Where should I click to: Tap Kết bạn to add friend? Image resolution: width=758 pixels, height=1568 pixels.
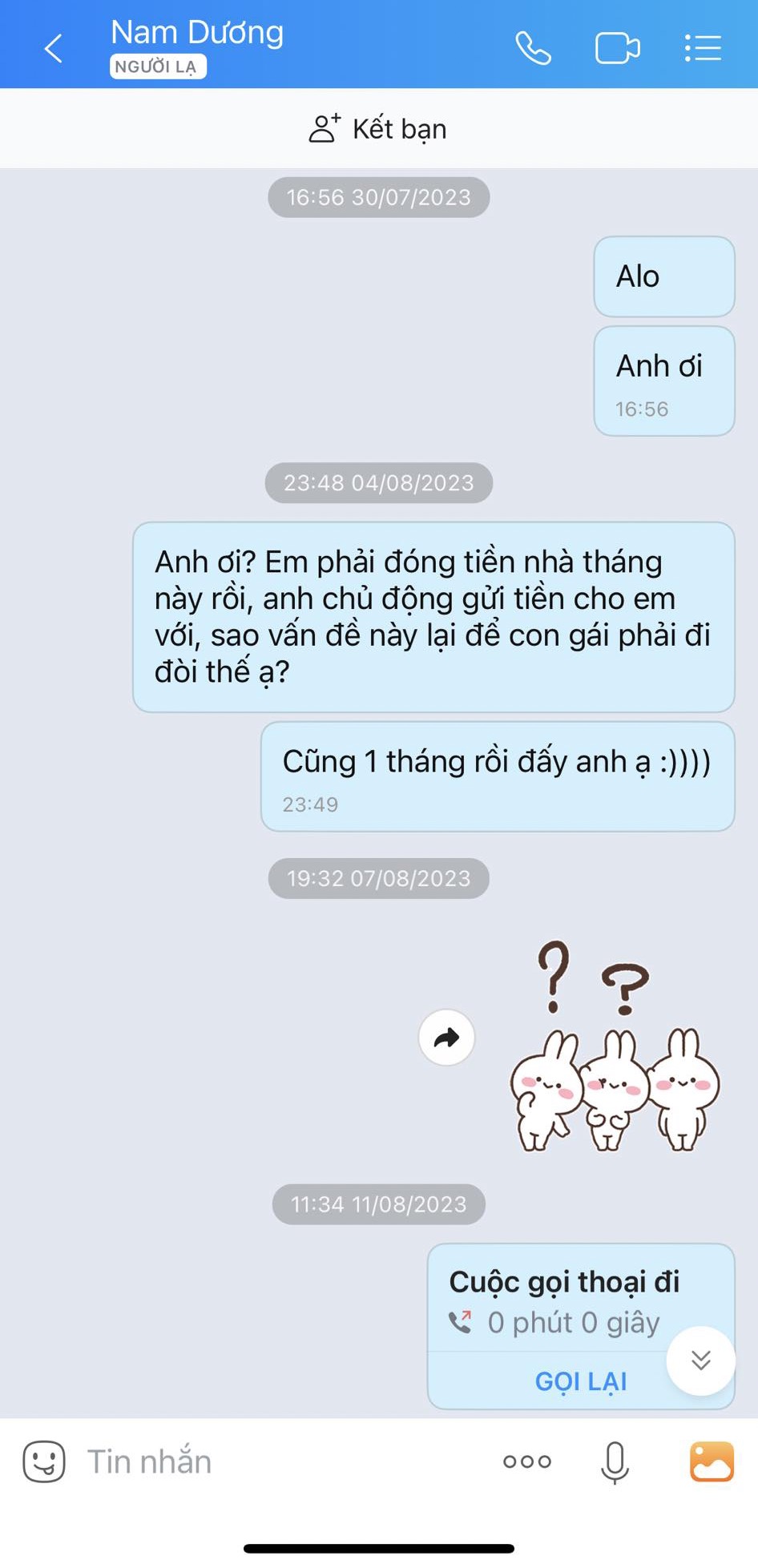378,129
